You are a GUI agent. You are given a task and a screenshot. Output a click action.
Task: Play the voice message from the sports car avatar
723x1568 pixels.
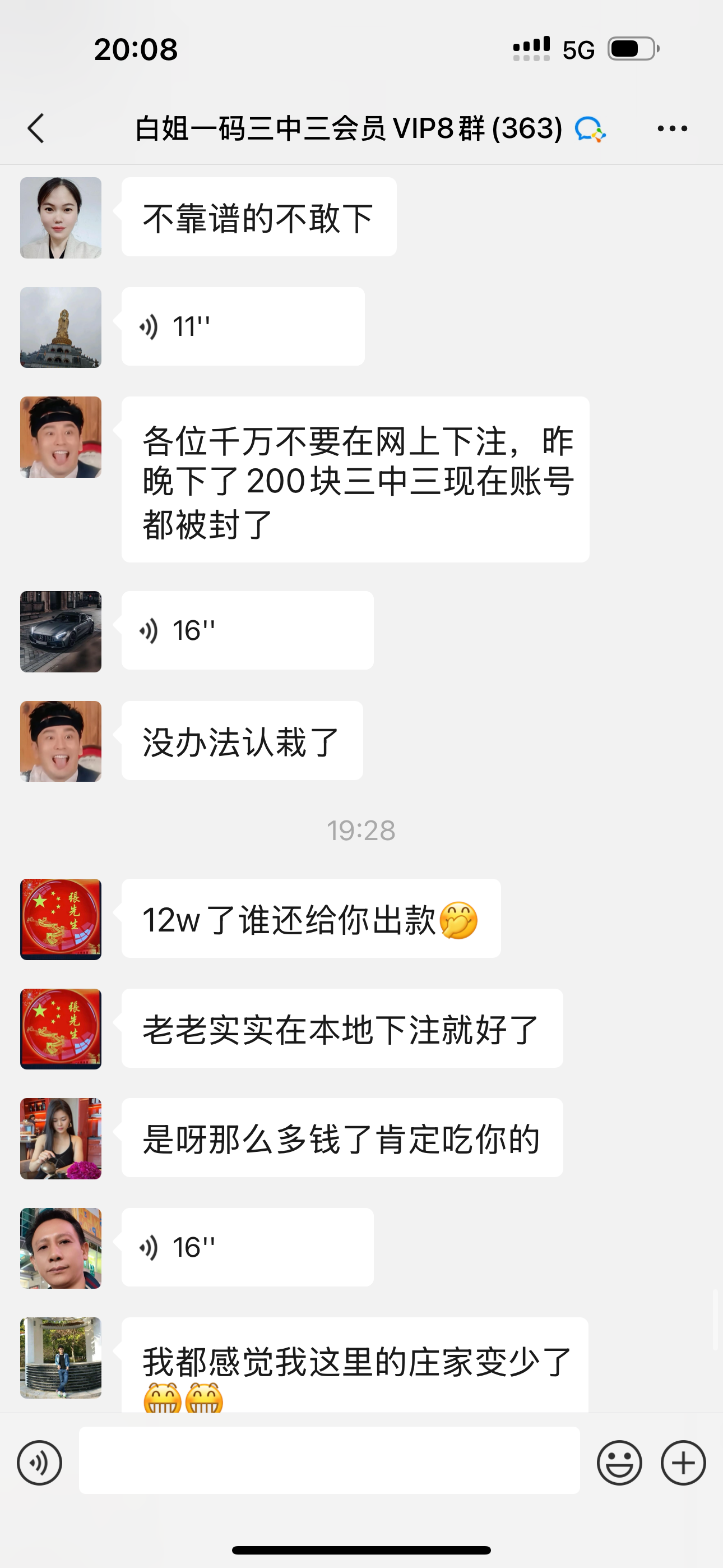coord(247,630)
